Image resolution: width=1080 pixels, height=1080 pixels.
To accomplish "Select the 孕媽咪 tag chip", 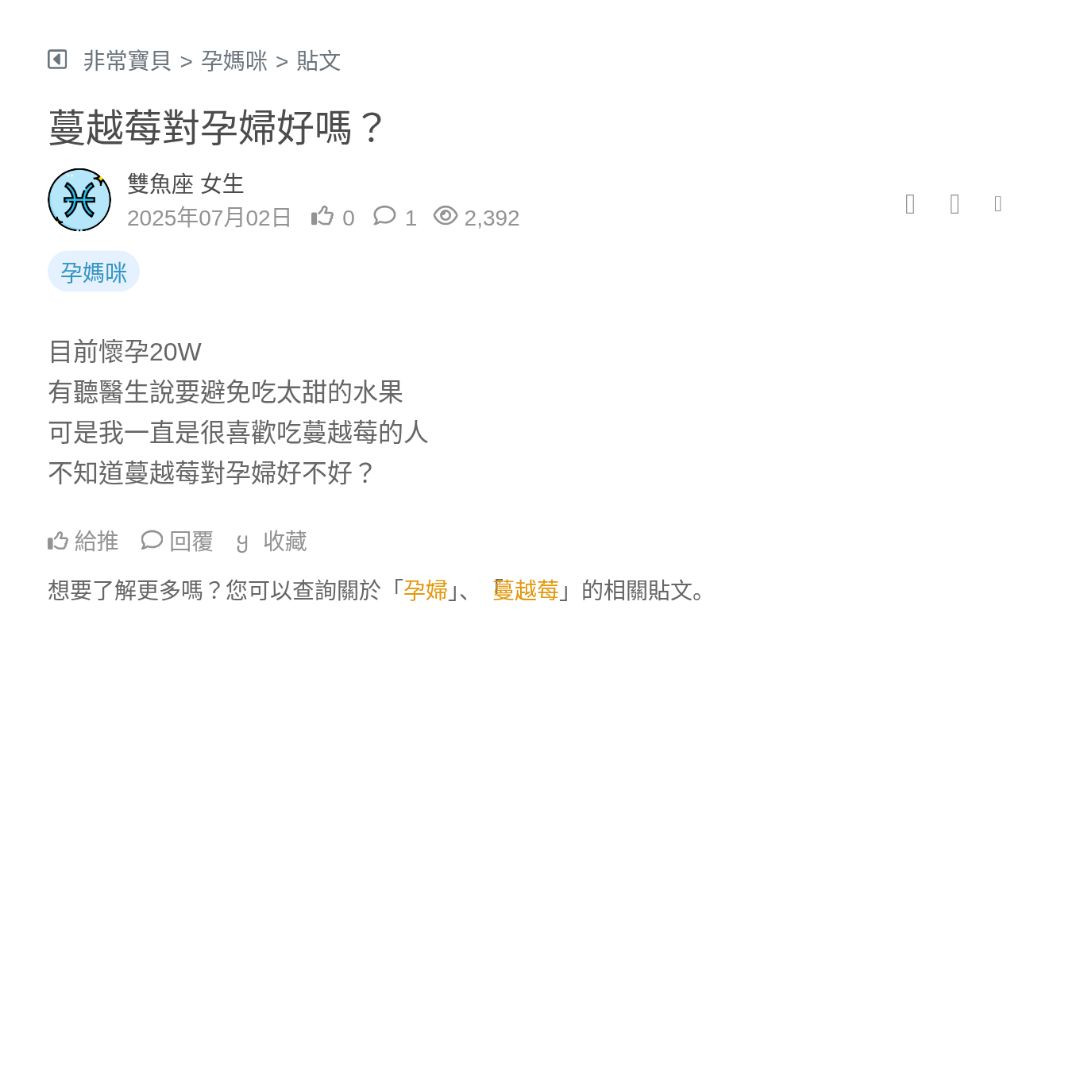I will 93,272.
